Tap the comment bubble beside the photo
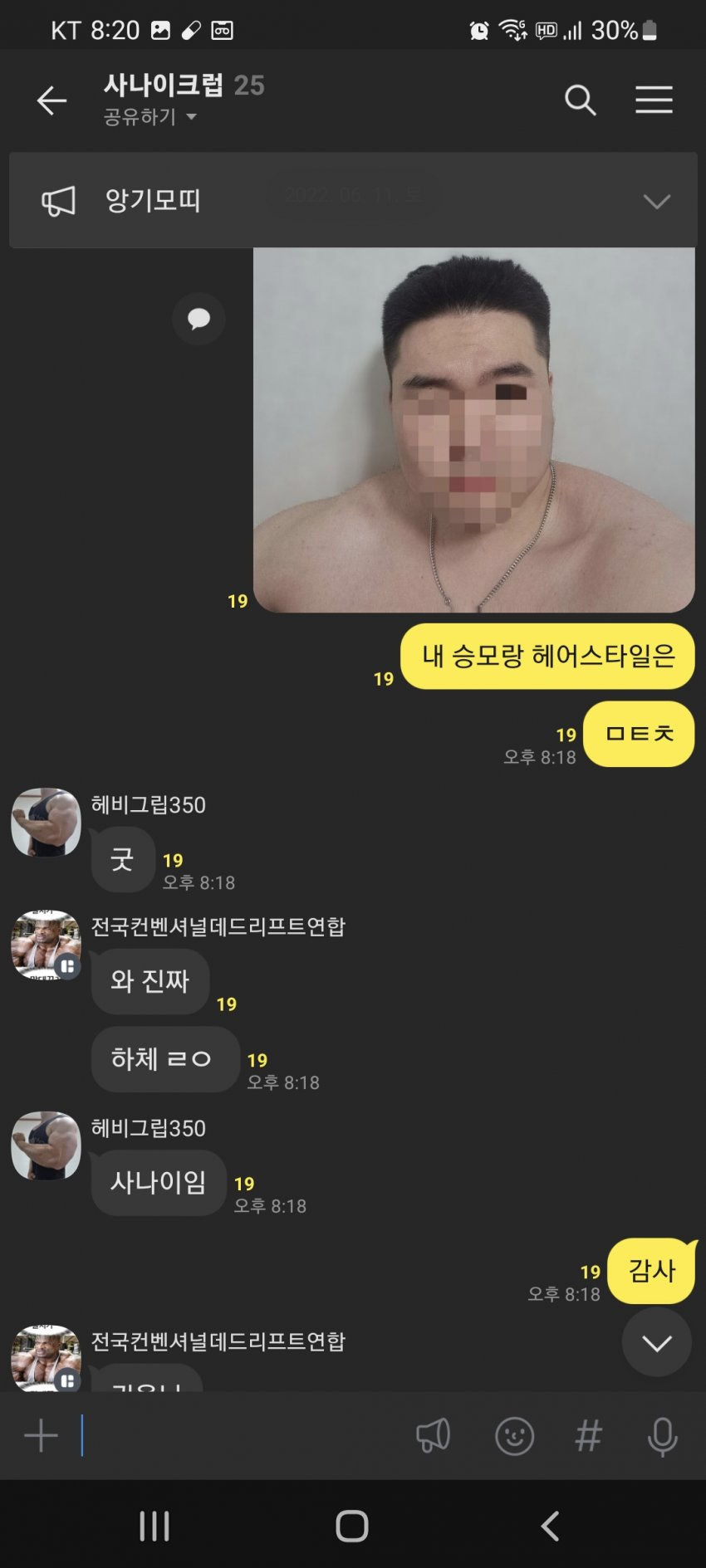Image resolution: width=706 pixels, height=1568 pixels. tap(199, 319)
